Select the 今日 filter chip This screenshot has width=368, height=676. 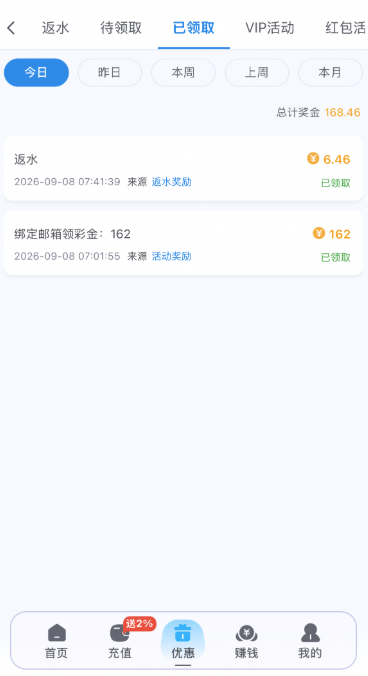point(36,72)
